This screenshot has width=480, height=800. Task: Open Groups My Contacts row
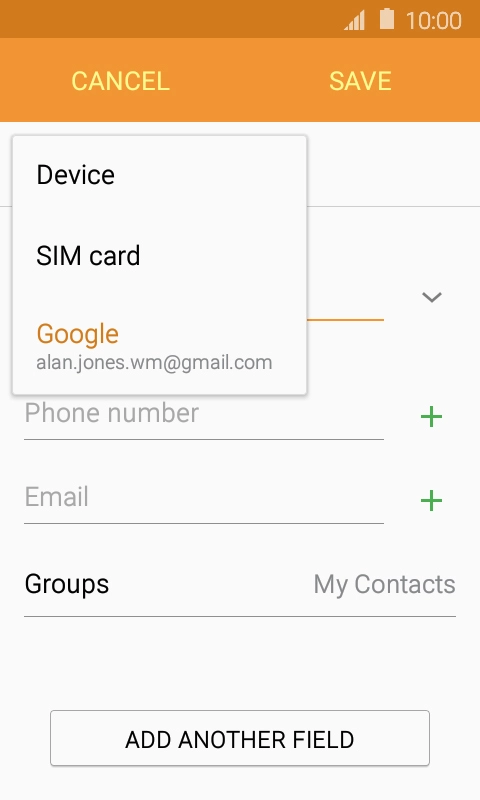(240, 584)
